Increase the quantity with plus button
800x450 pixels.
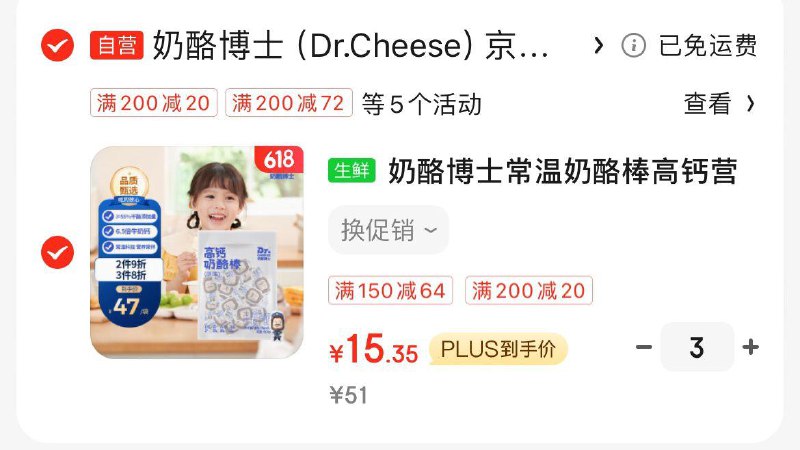click(751, 347)
